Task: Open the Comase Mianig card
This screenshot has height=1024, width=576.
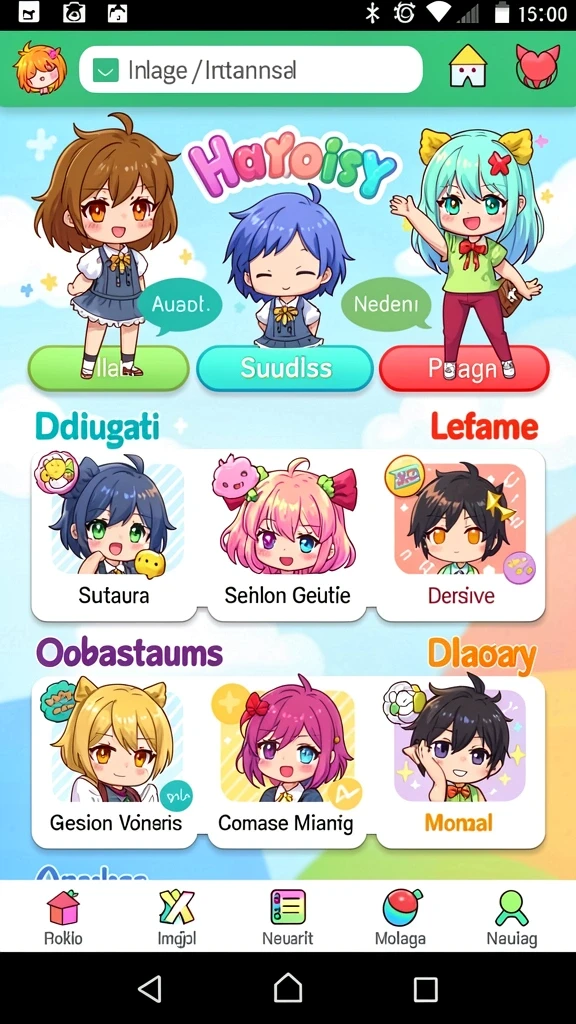Action: pyautogui.click(x=287, y=762)
